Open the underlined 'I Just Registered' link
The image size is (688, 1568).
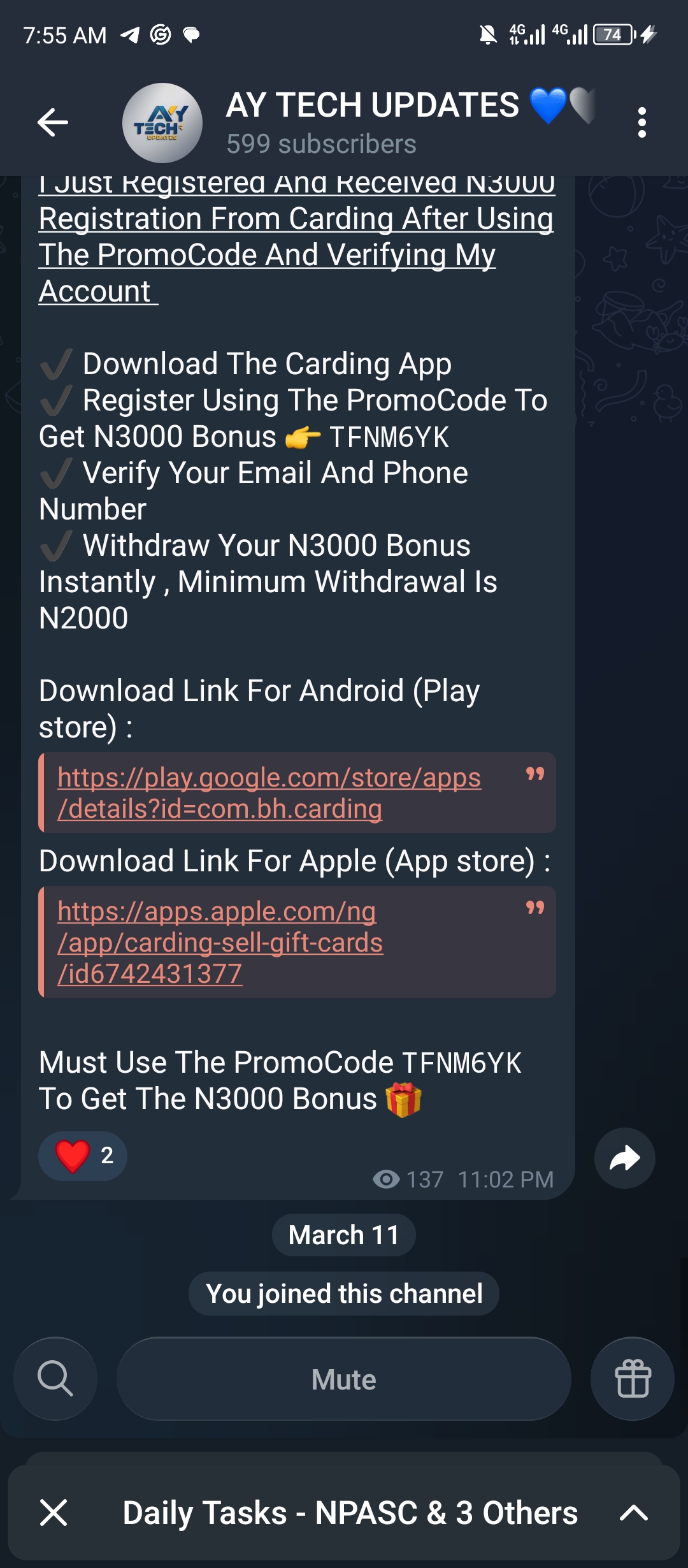[296, 236]
